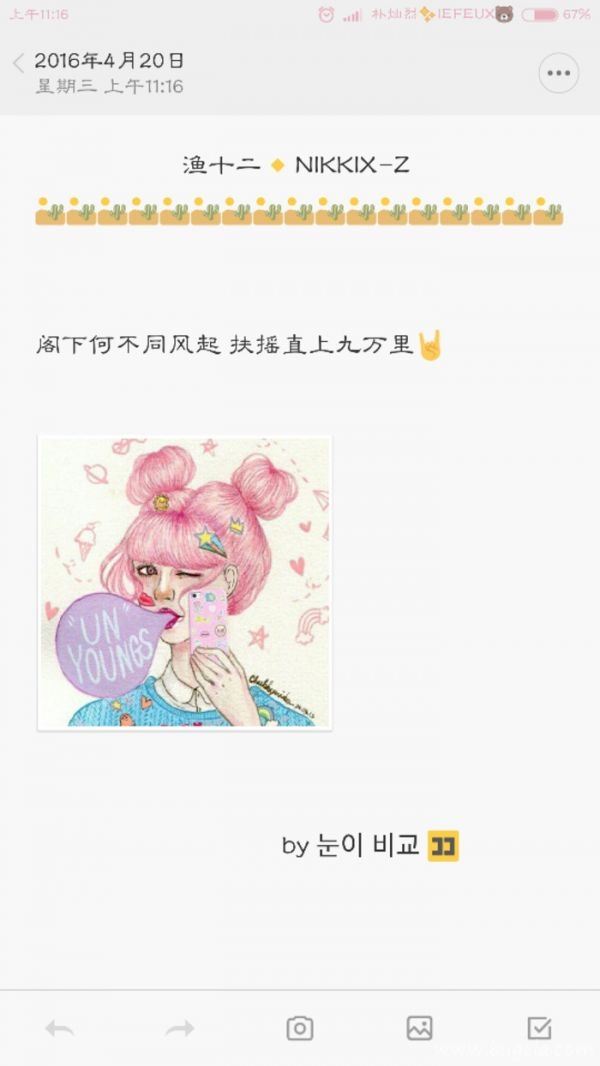Open the more options menu
The image size is (600, 1066).
point(558,73)
